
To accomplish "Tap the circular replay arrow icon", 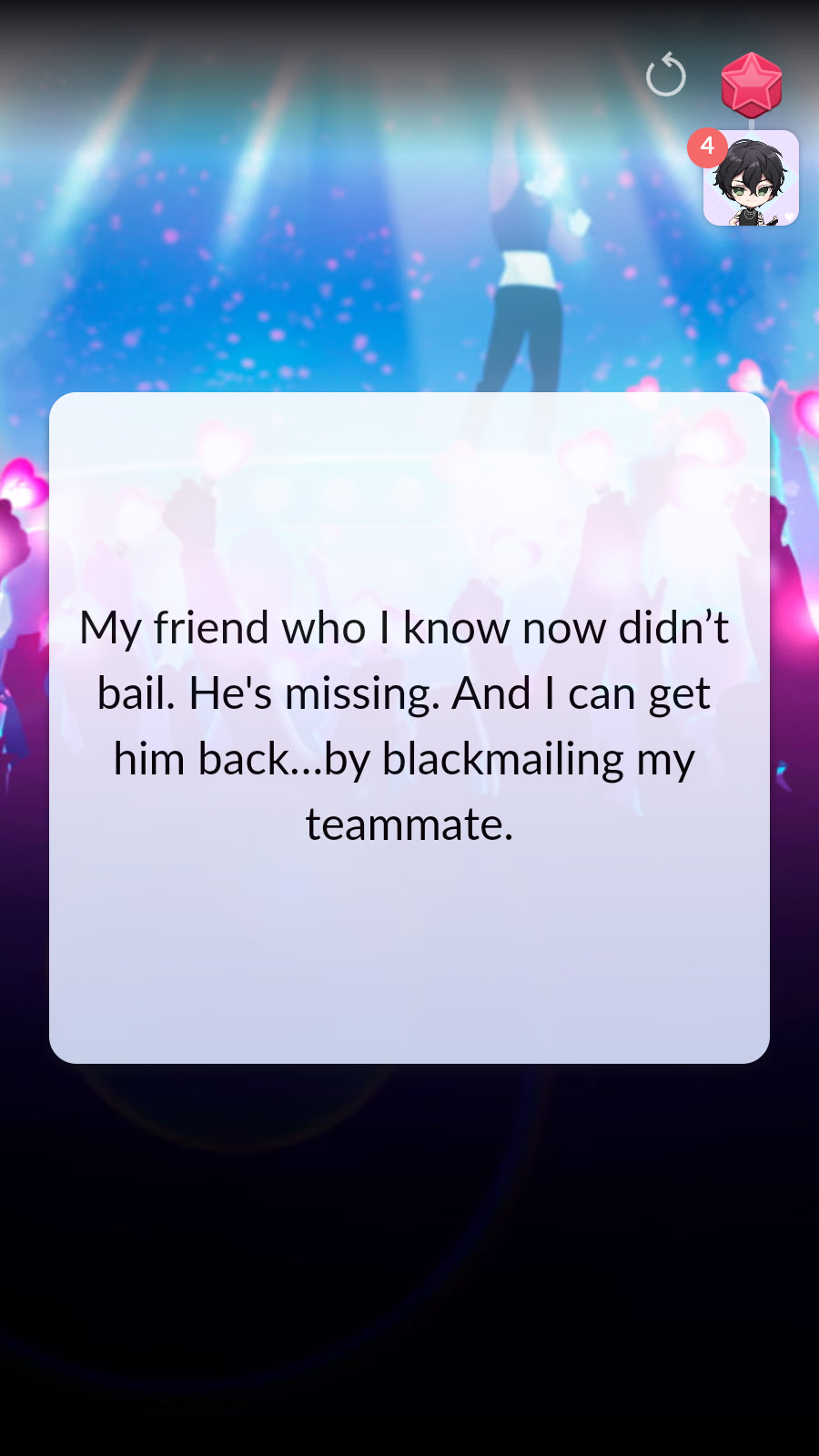I will 665,76.
